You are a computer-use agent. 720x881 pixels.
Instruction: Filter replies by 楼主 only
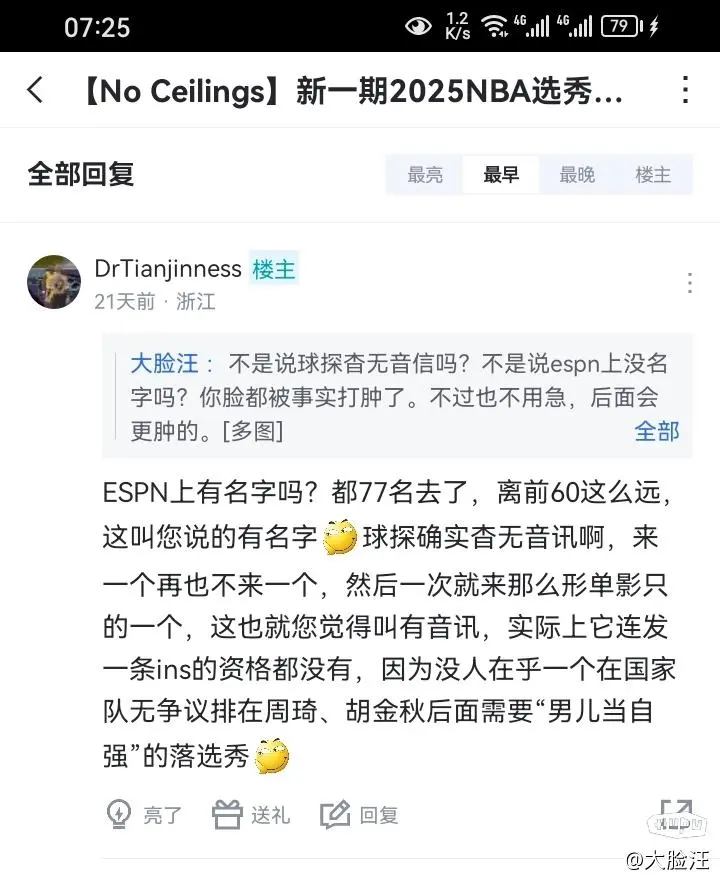[653, 175]
